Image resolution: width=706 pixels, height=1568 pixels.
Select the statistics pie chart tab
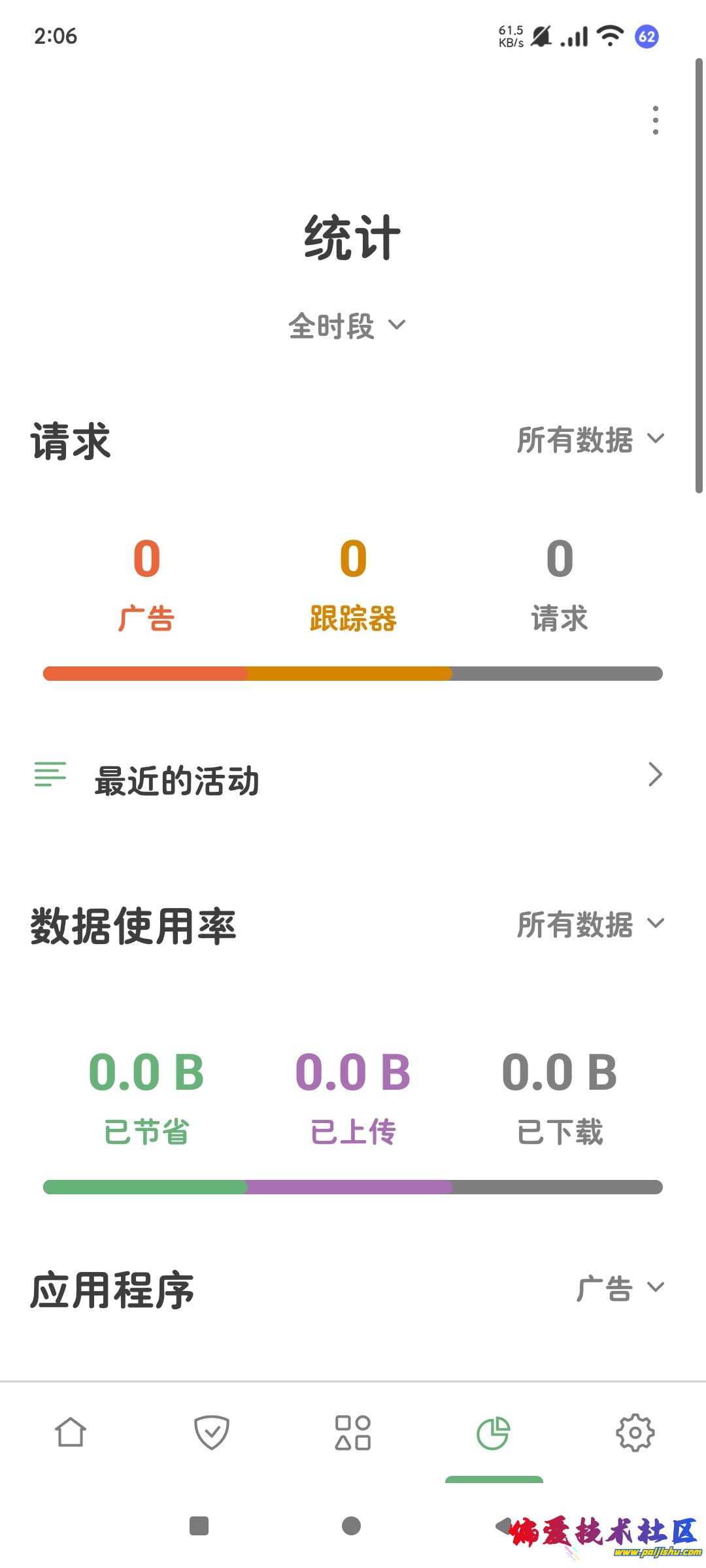pos(494,1432)
